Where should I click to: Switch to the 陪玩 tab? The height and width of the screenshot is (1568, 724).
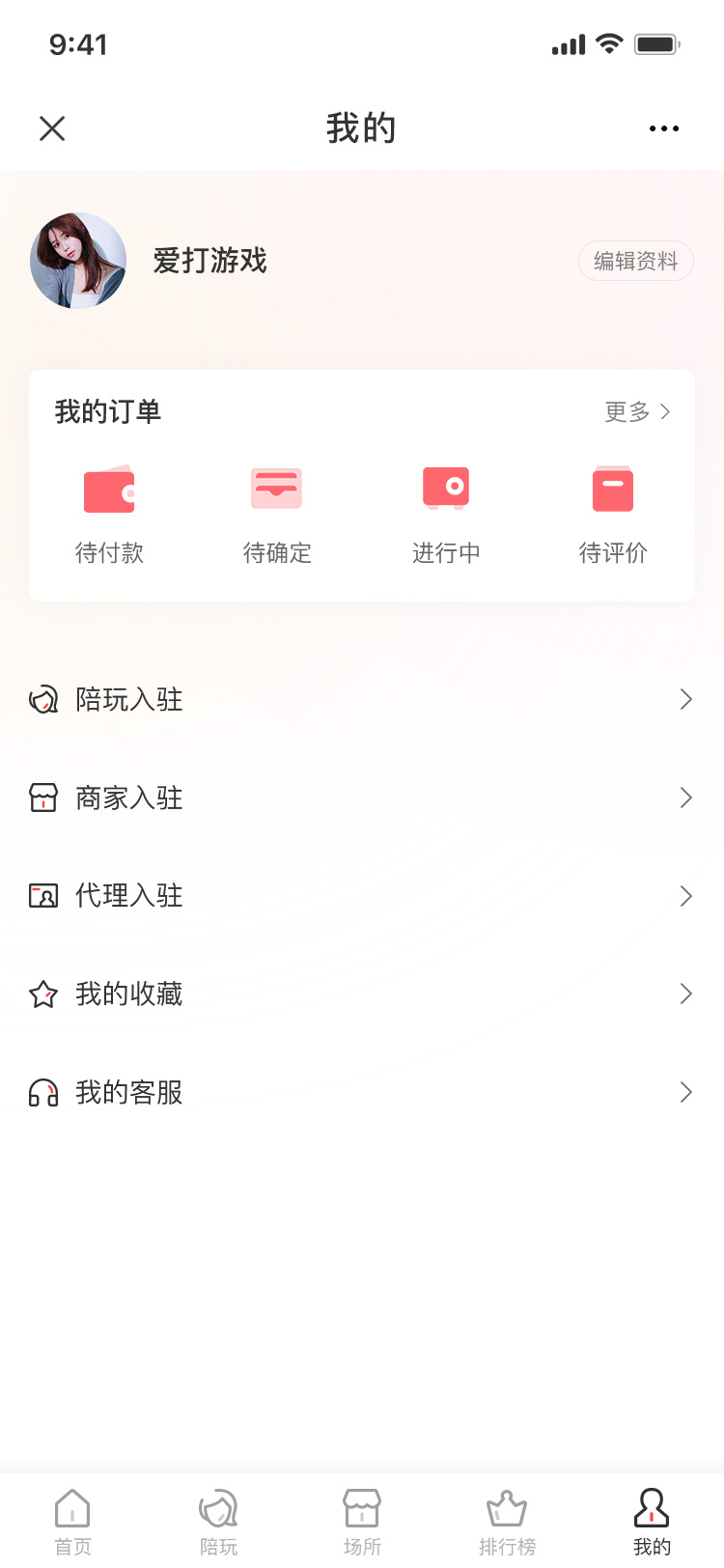tap(218, 1522)
